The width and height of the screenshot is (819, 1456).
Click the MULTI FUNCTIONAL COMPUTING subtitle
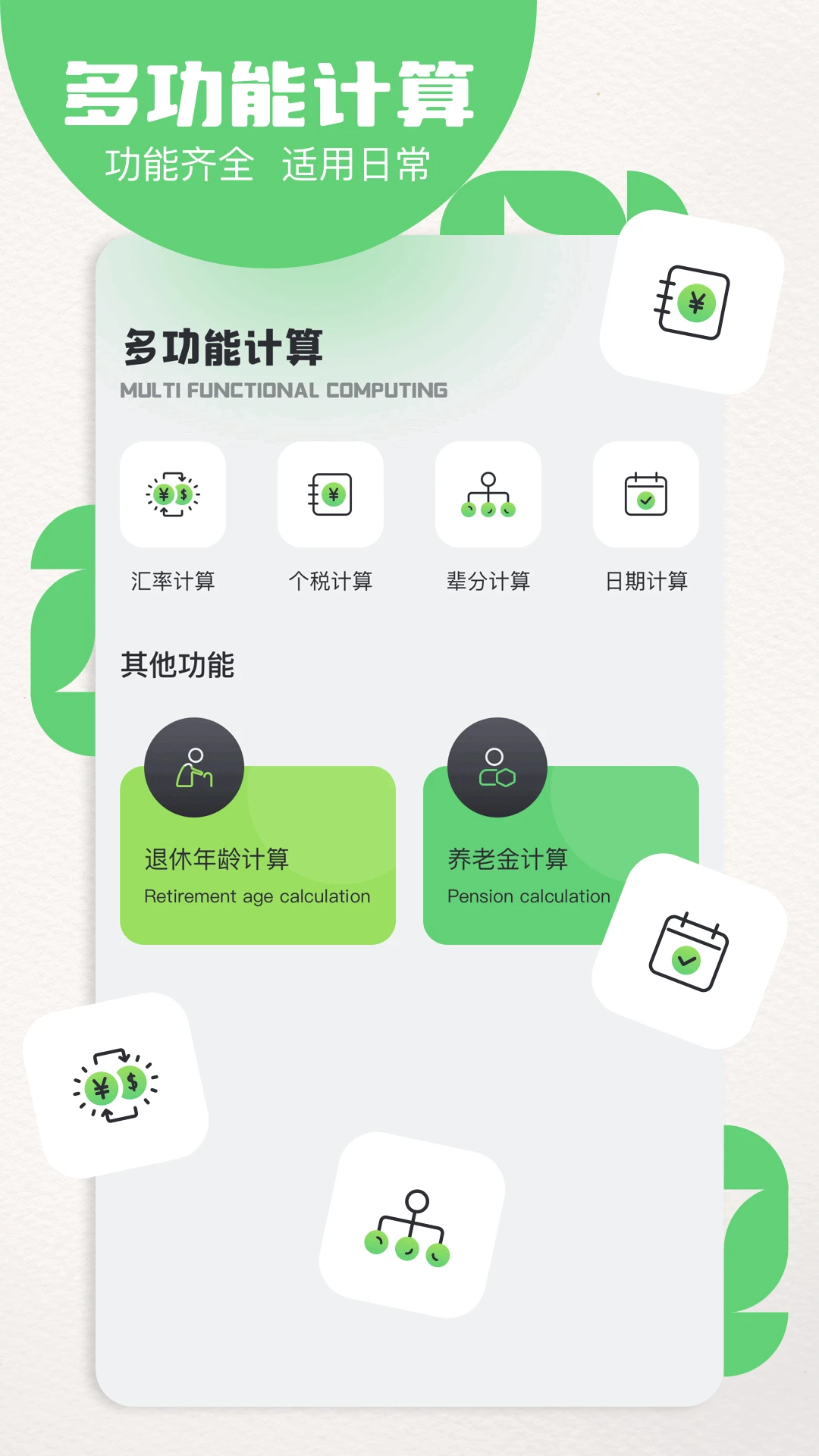pyautogui.click(x=283, y=391)
